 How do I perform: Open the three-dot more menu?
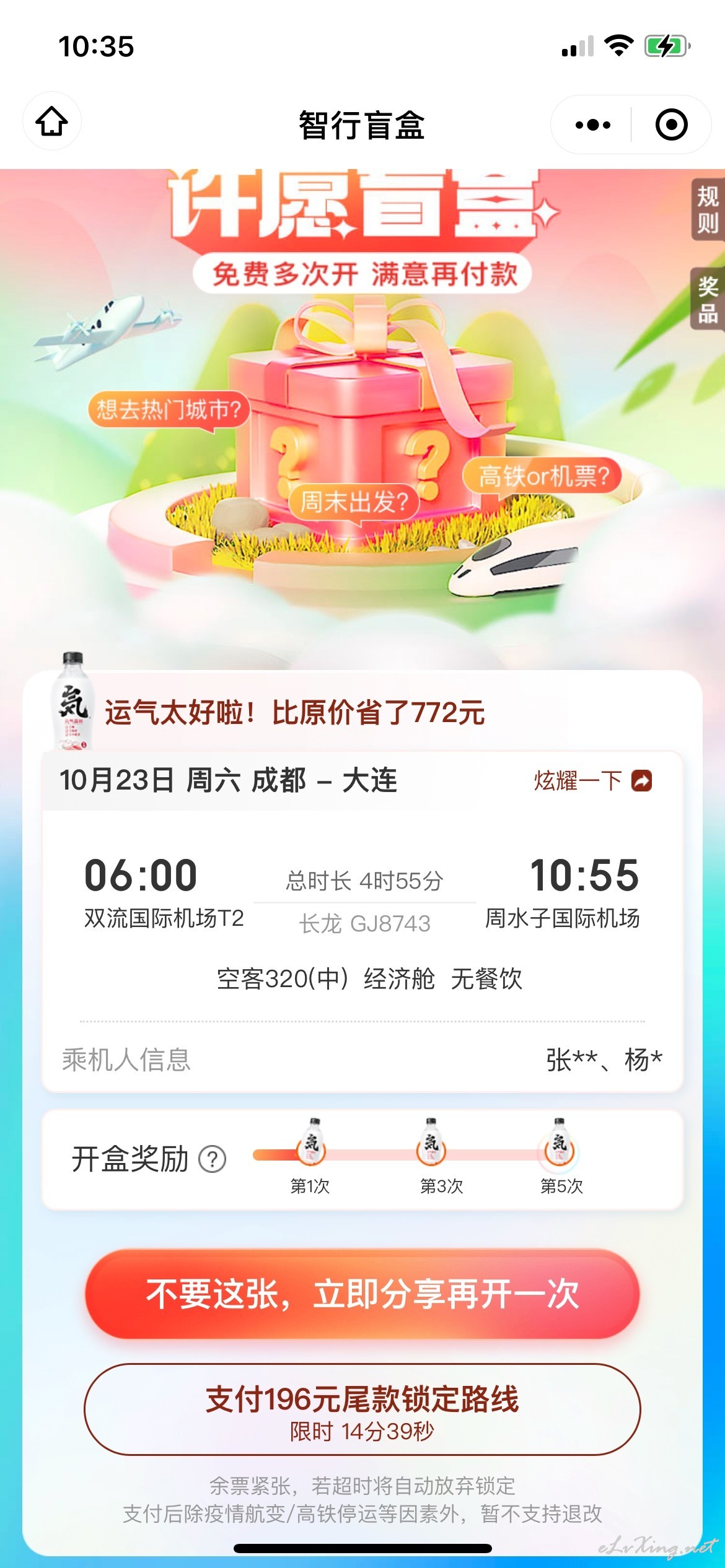click(592, 125)
